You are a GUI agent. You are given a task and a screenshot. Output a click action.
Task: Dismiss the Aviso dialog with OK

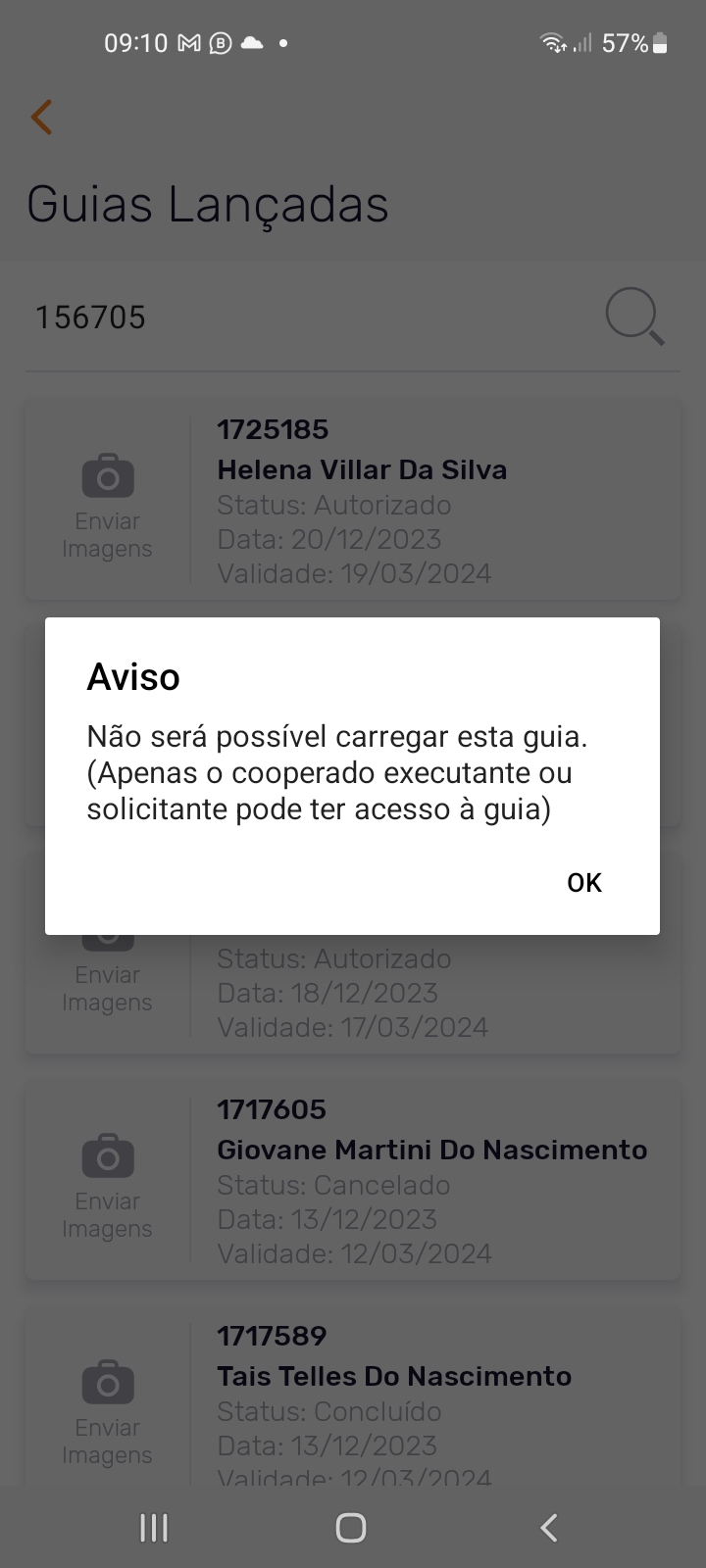click(x=583, y=882)
